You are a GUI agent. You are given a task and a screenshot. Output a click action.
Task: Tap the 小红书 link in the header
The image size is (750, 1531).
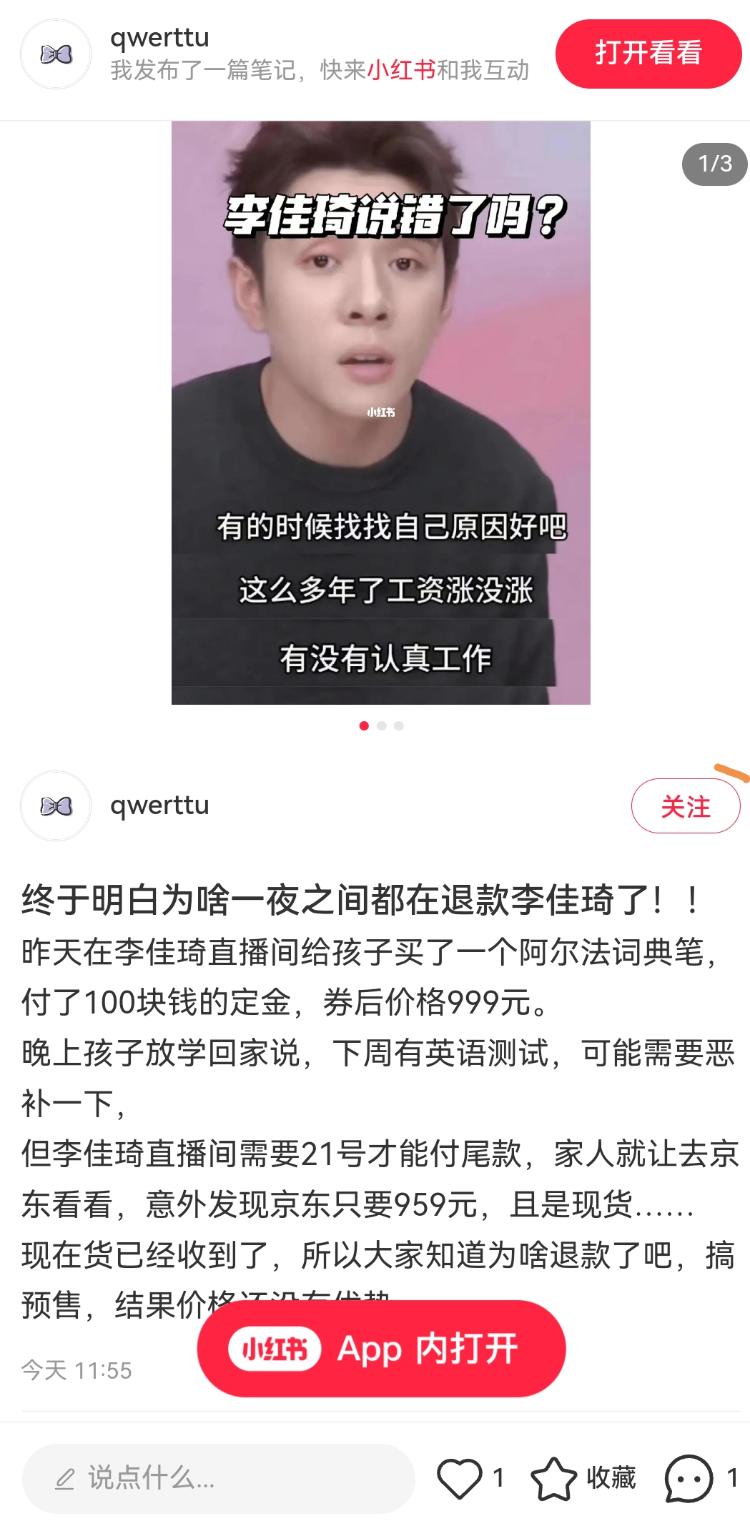(x=401, y=71)
